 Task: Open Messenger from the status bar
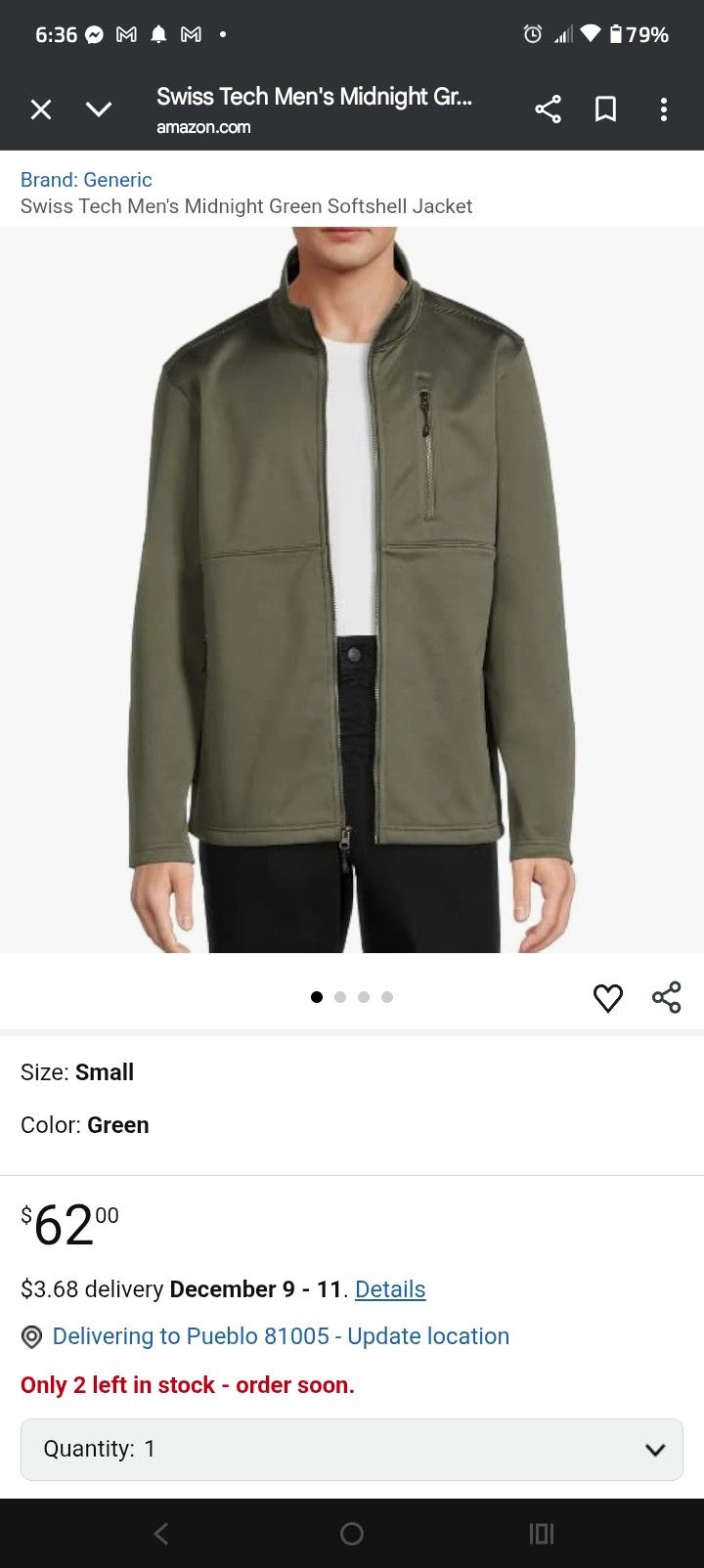click(x=93, y=33)
